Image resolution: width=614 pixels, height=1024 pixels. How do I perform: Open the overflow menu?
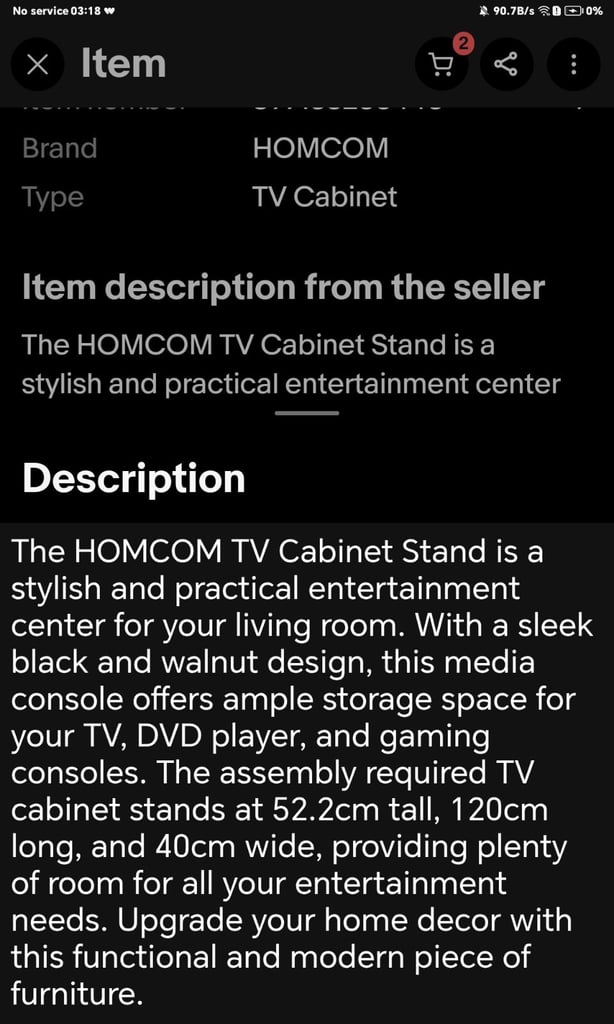click(x=573, y=65)
